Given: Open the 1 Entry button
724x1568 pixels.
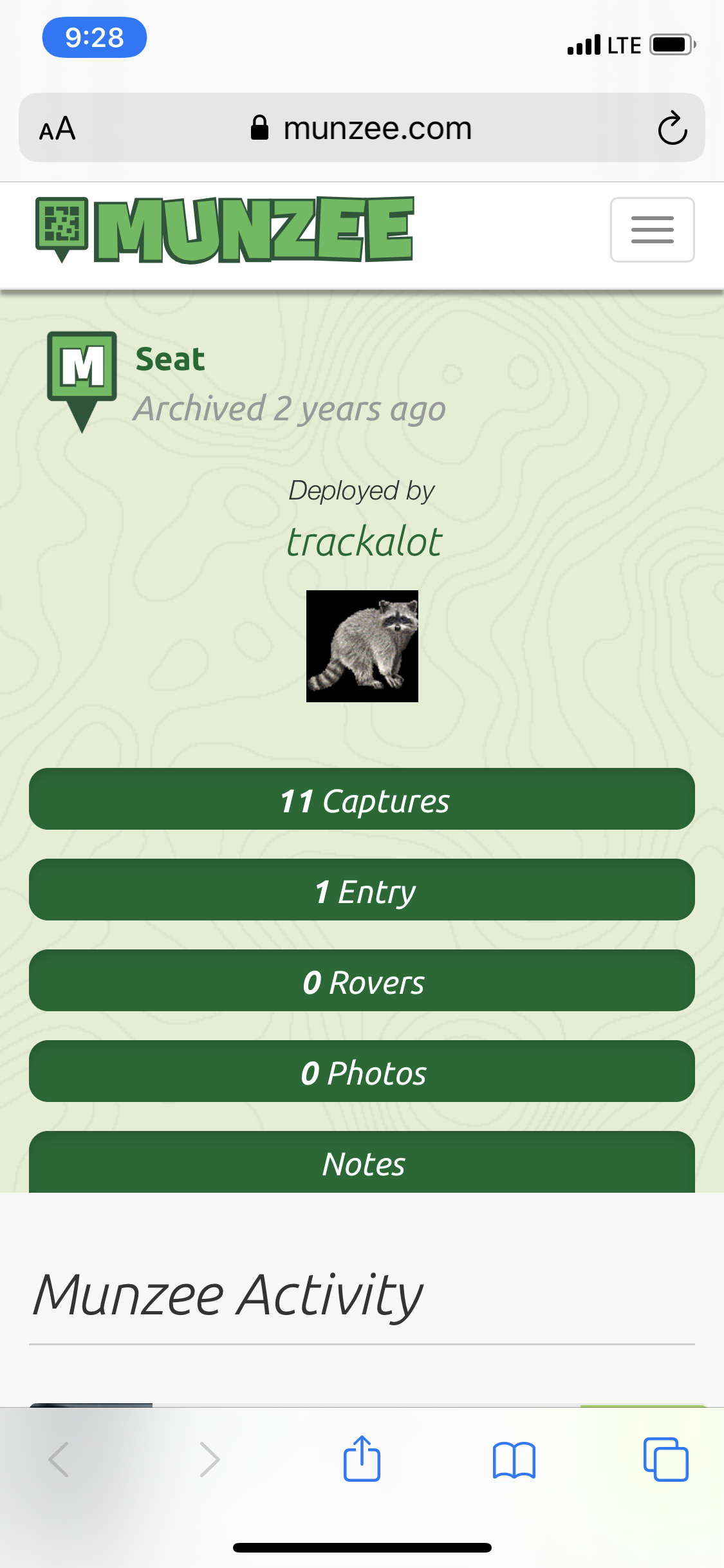Looking at the screenshot, I should click(x=362, y=890).
